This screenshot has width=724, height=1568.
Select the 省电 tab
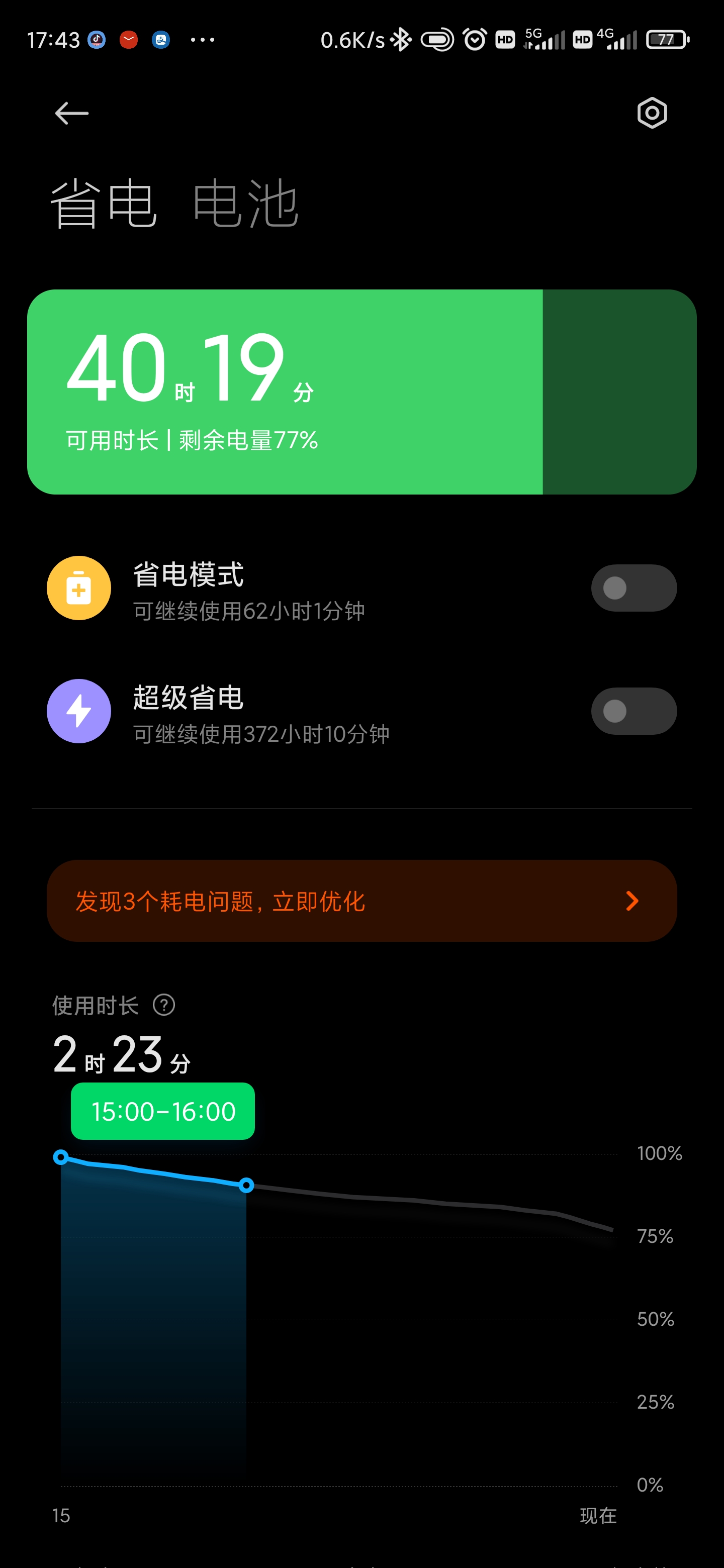pos(104,204)
